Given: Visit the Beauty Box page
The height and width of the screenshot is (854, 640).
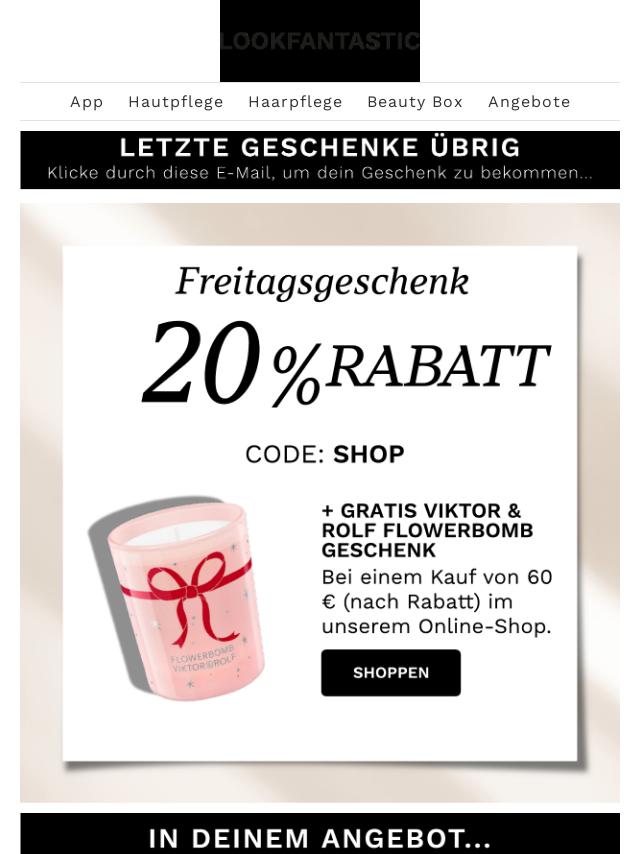Looking at the screenshot, I should point(415,102).
